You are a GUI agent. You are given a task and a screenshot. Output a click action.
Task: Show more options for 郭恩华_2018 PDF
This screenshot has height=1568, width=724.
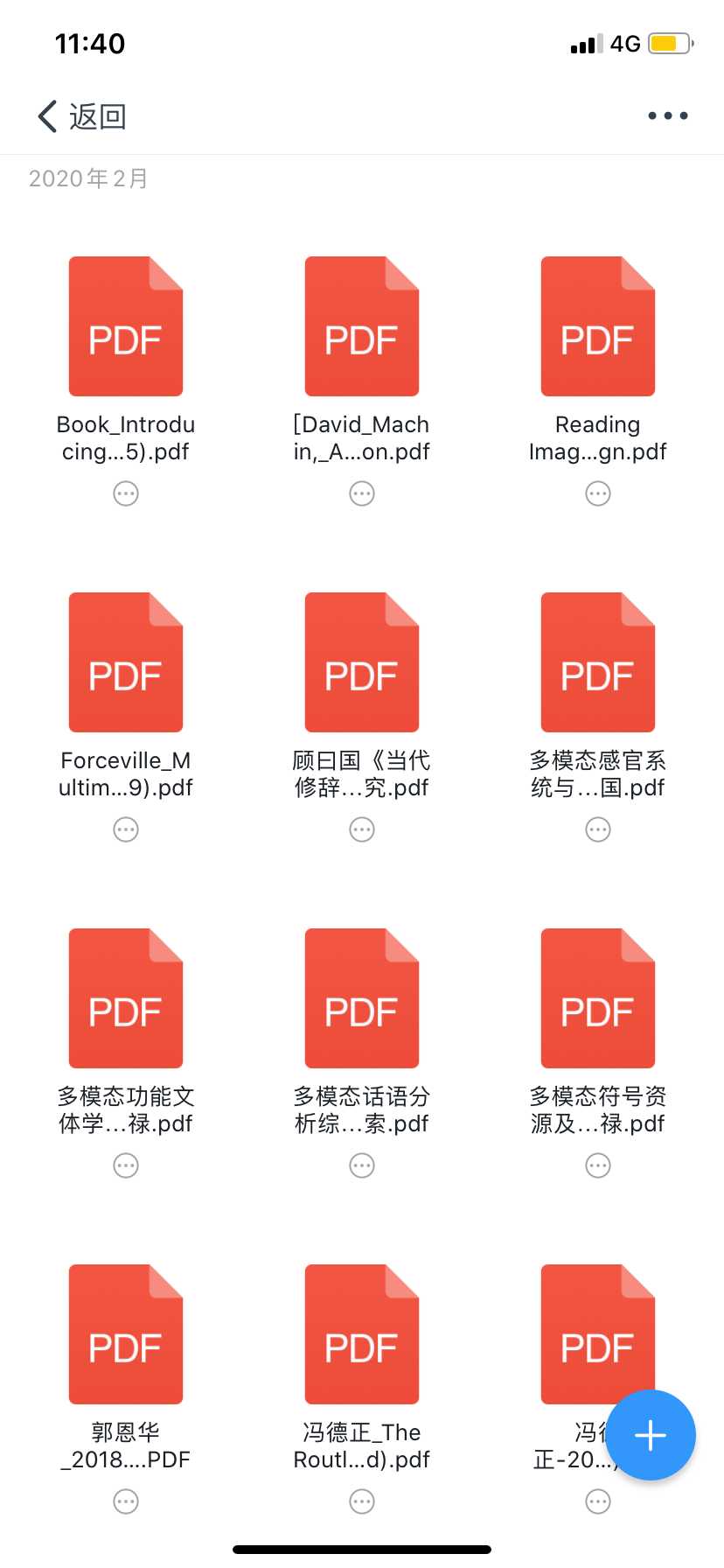coord(126,1501)
